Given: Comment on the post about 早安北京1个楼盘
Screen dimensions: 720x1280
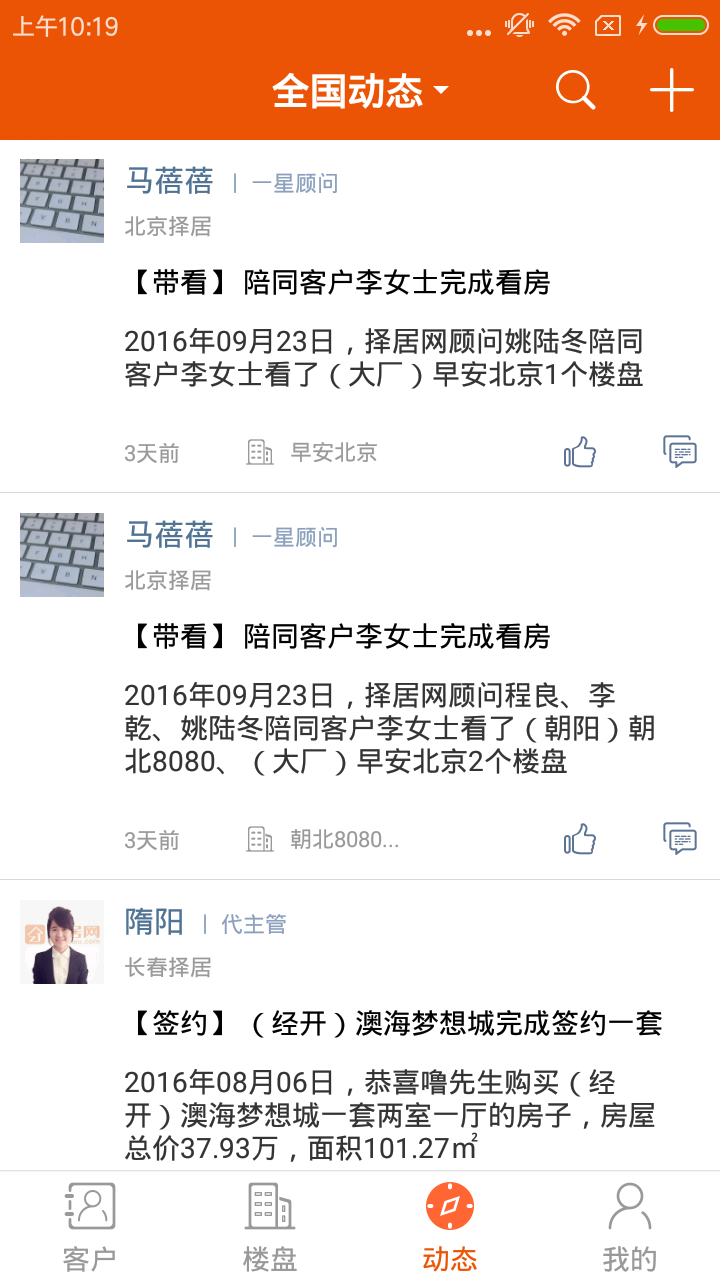Looking at the screenshot, I should point(680,452).
